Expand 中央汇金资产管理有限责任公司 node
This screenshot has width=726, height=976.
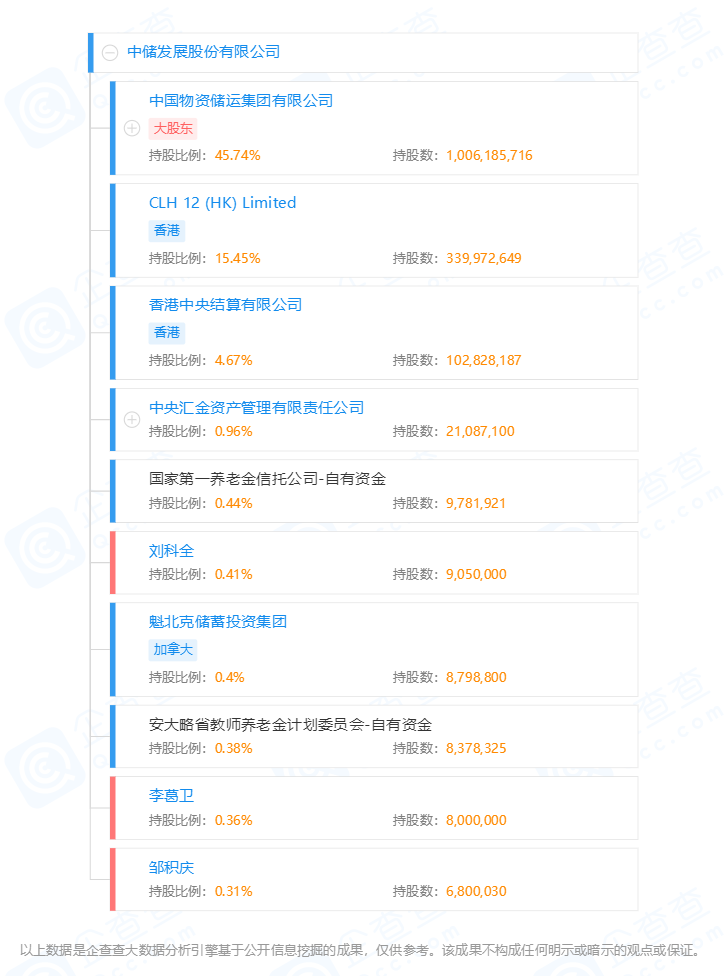131,419
